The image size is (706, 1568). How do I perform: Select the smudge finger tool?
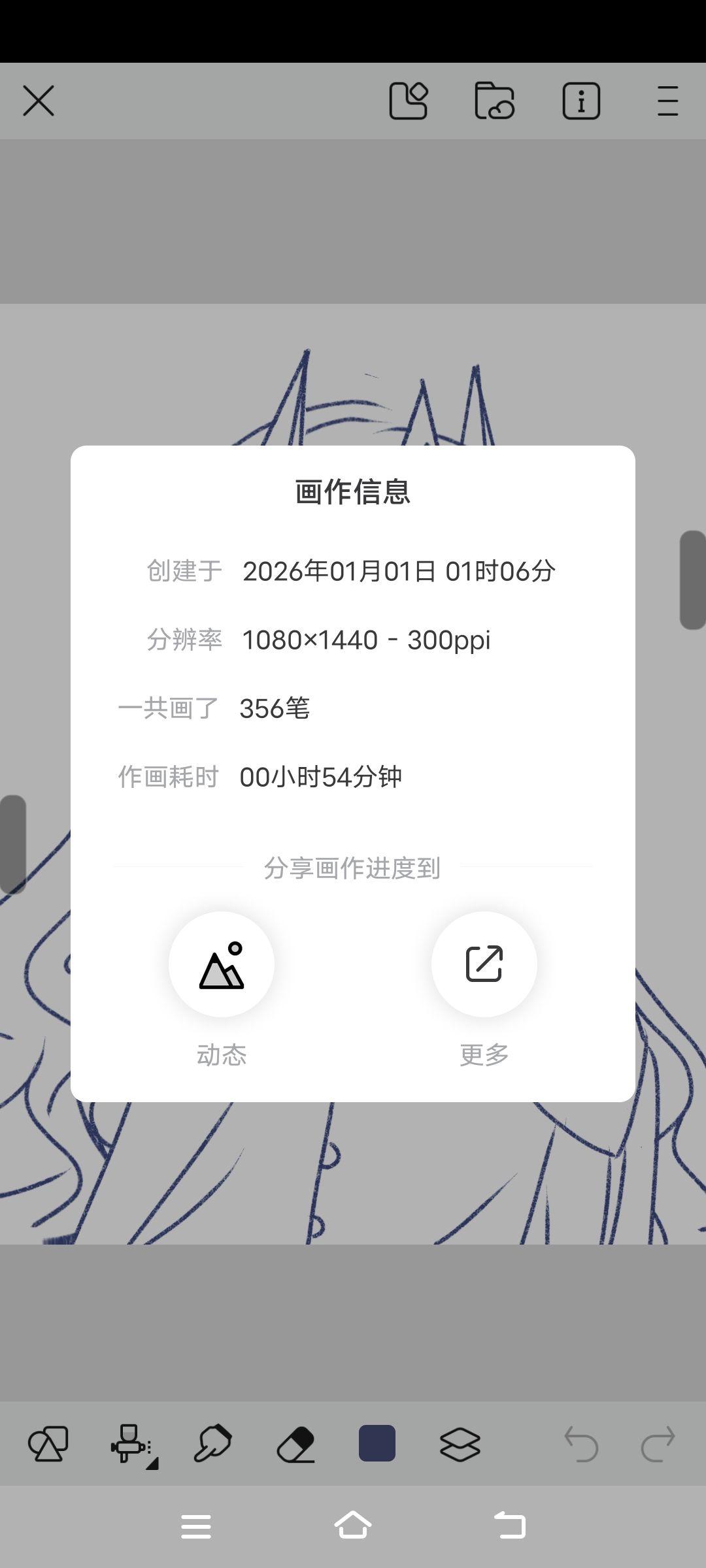click(x=213, y=1443)
